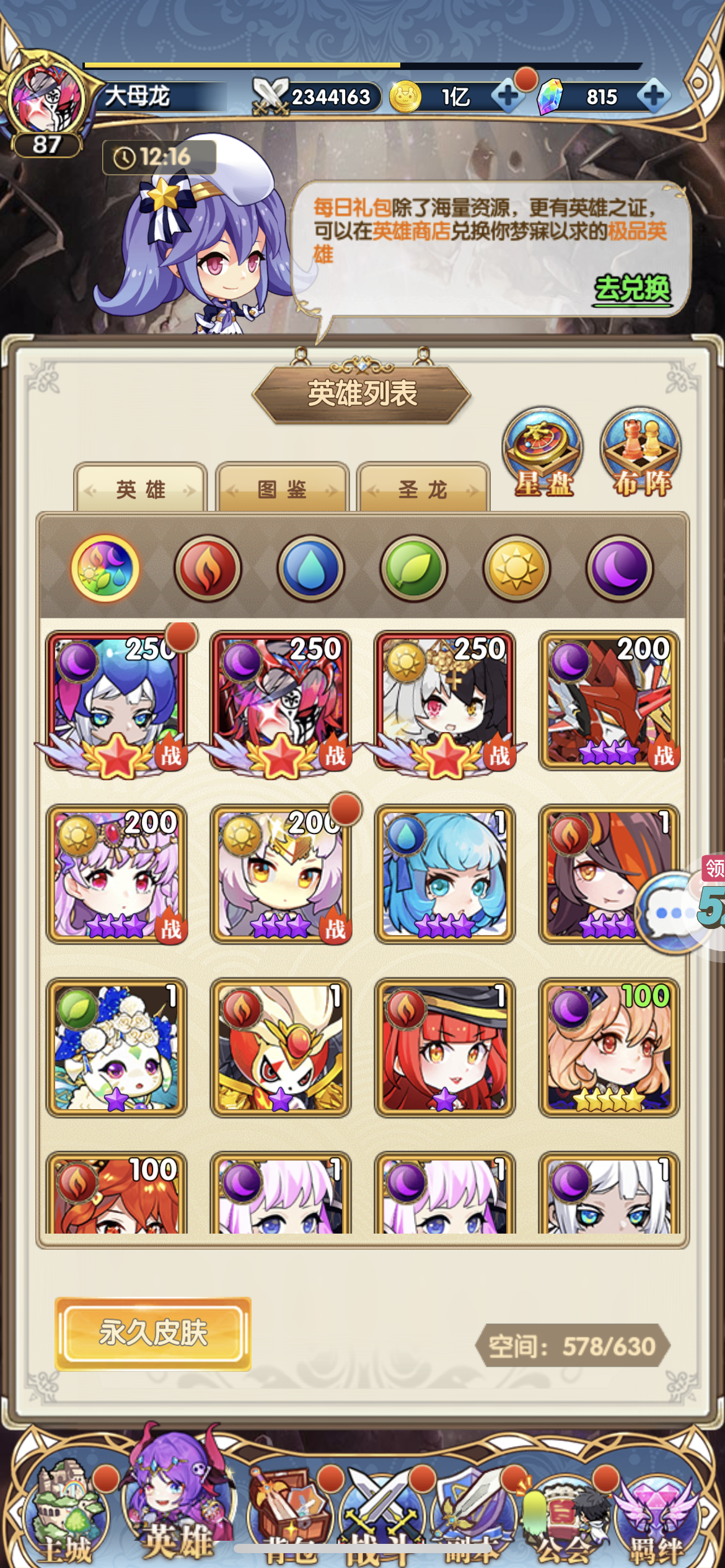Add more crystals with plus button
Viewport: 725px width, 1568px height.
point(654,96)
